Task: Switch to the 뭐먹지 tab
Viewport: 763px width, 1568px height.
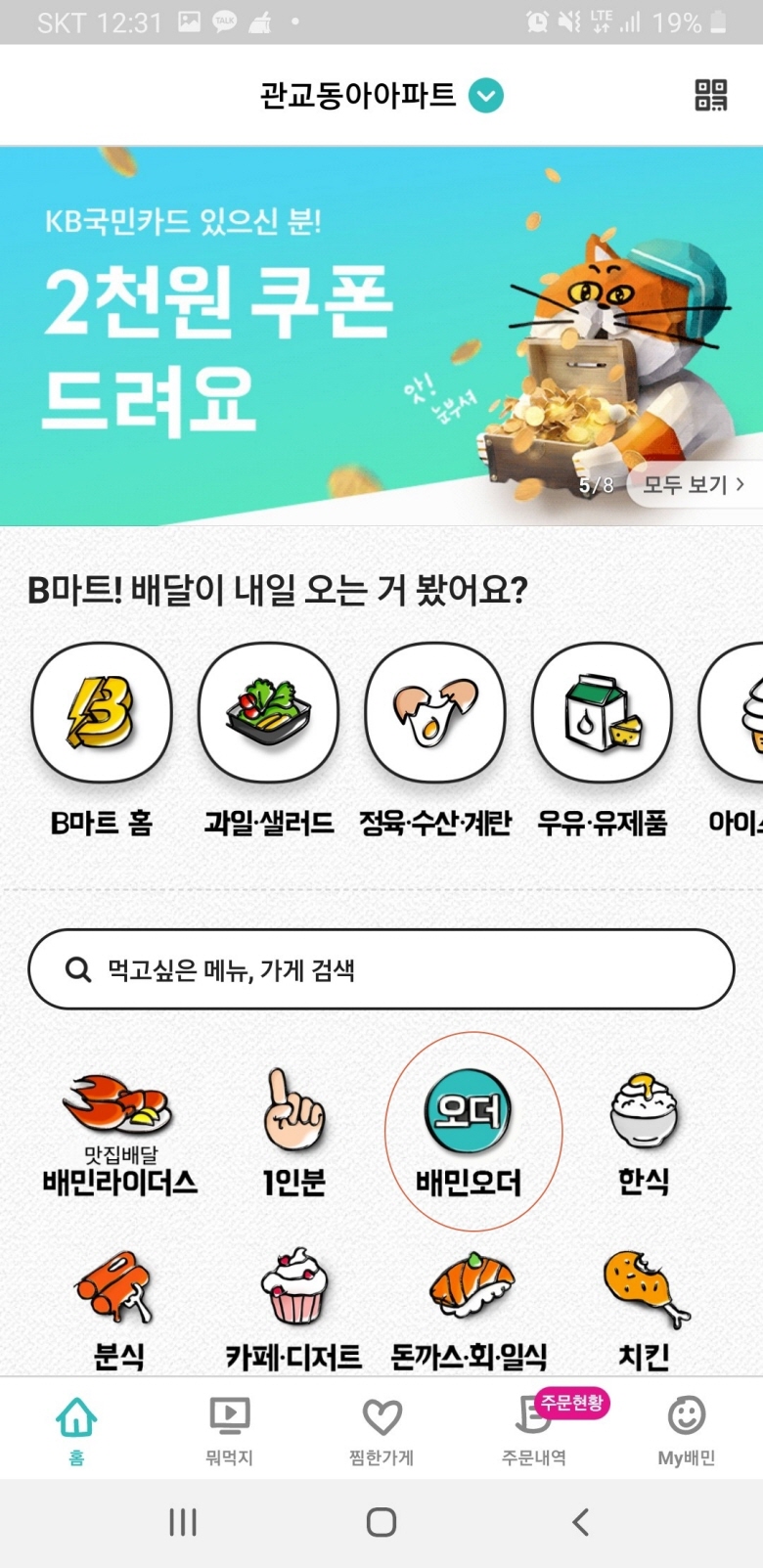Action: coord(229,1429)
